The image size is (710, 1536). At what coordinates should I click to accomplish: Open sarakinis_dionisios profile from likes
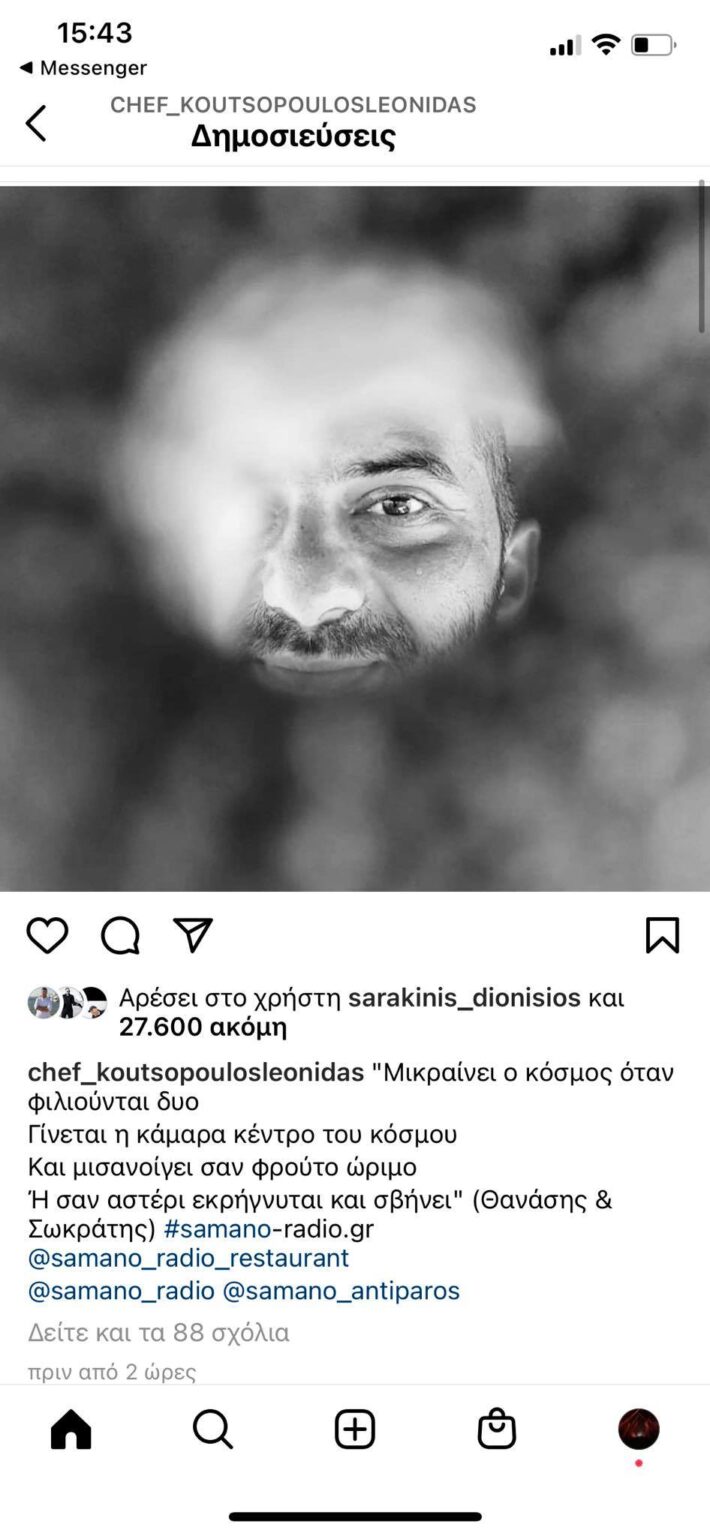(464, 997)
